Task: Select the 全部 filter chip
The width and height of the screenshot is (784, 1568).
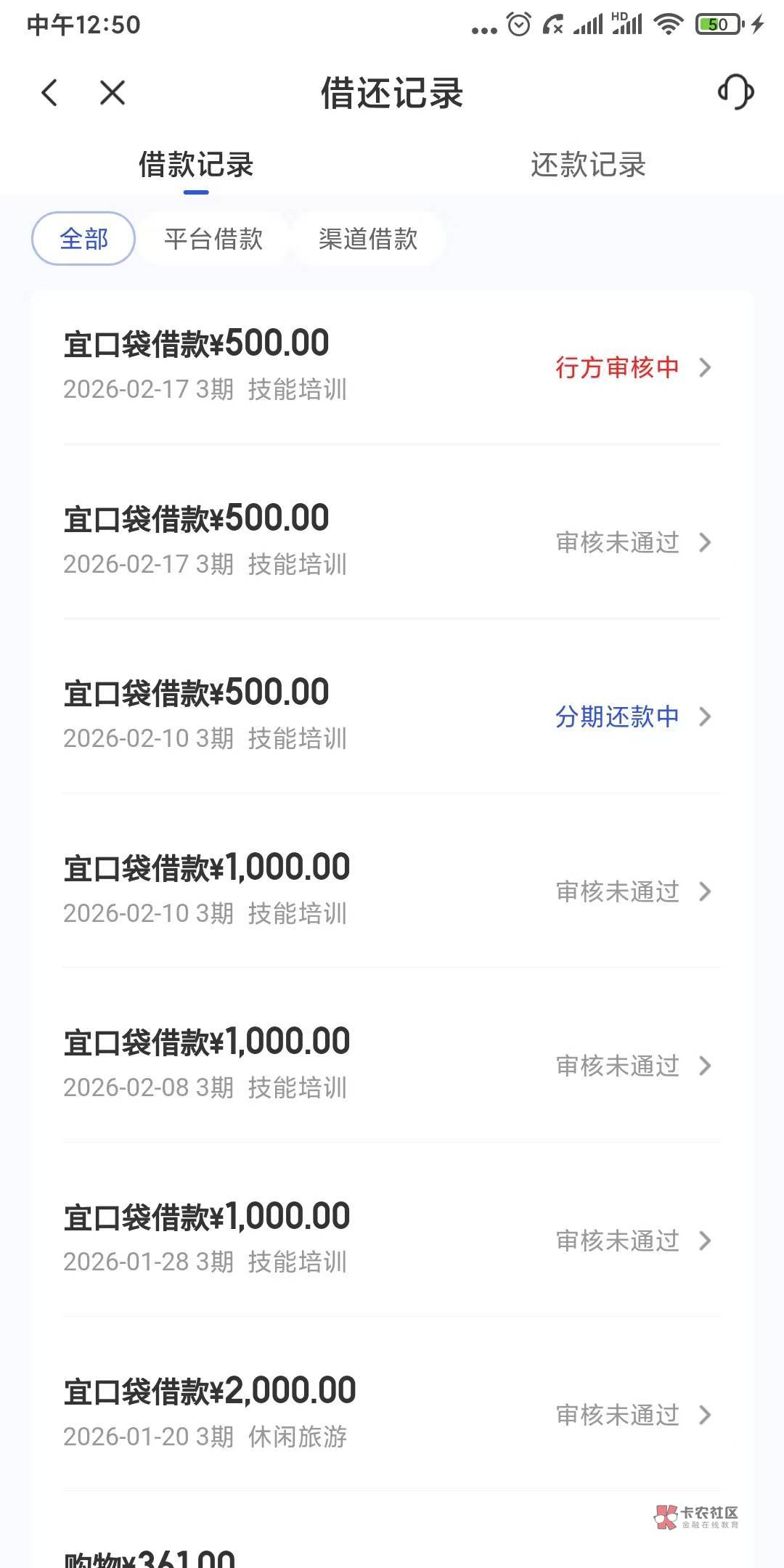Action: [x=83, y=239]
